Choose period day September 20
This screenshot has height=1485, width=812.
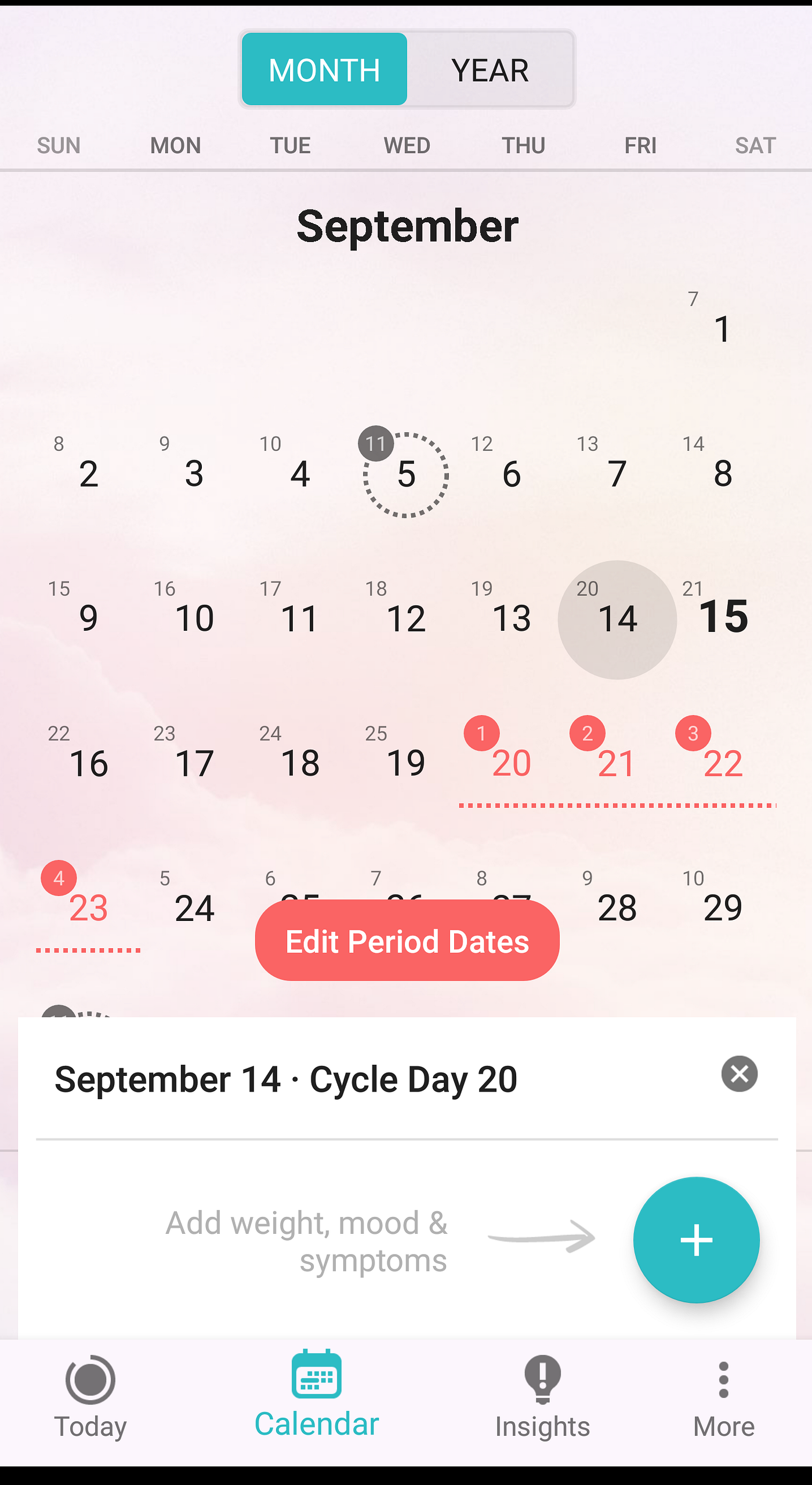tap(510, 763)
